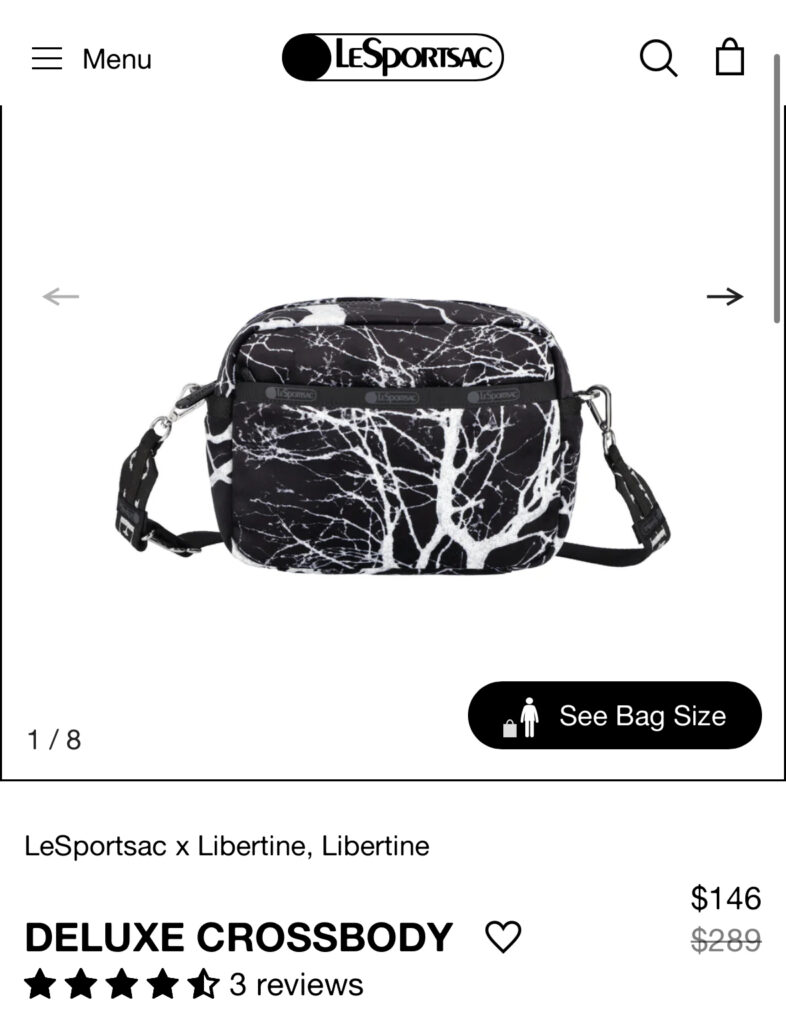This screenshot has height=1024, width=786.
Task: Open the shopping bag cart
Action: [x=730, y=58]
